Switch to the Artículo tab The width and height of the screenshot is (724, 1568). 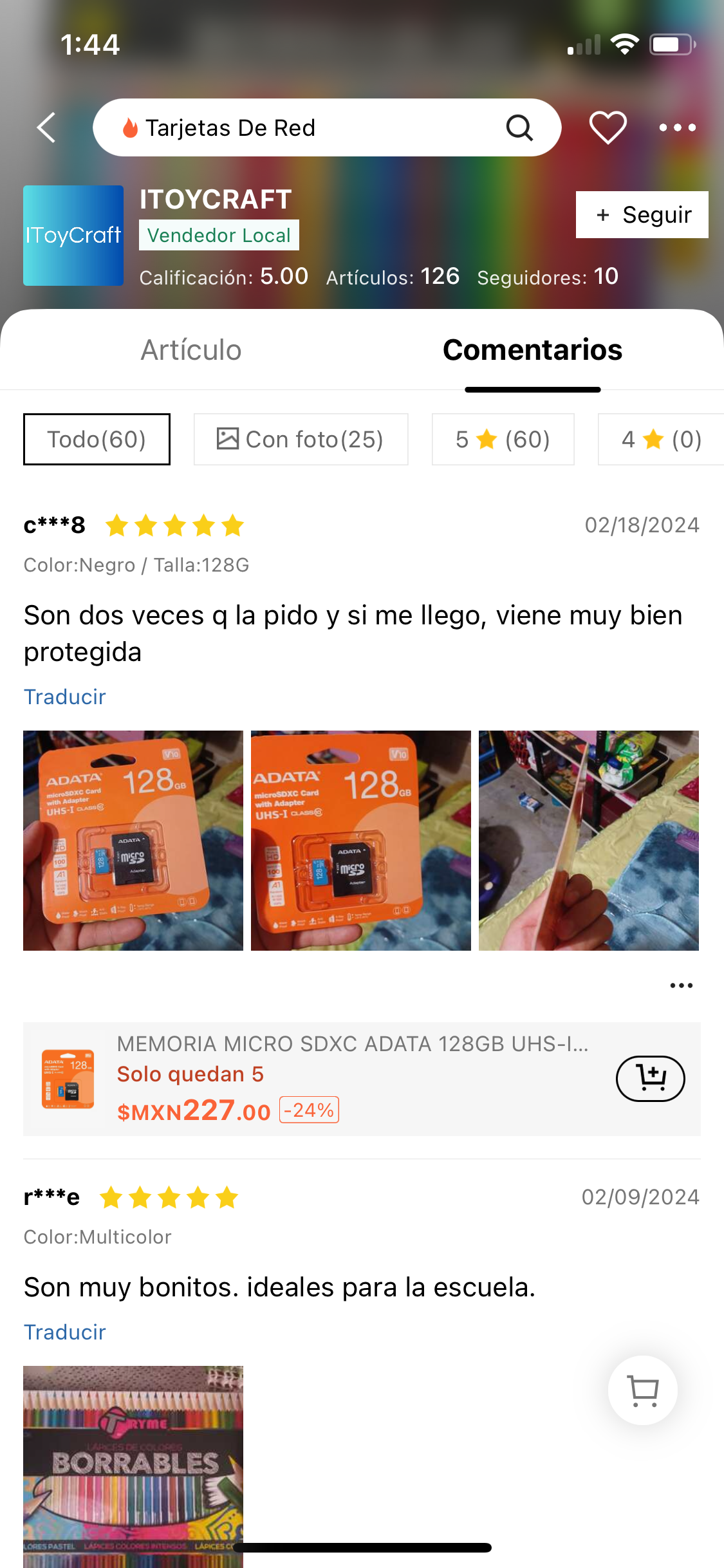190,350
